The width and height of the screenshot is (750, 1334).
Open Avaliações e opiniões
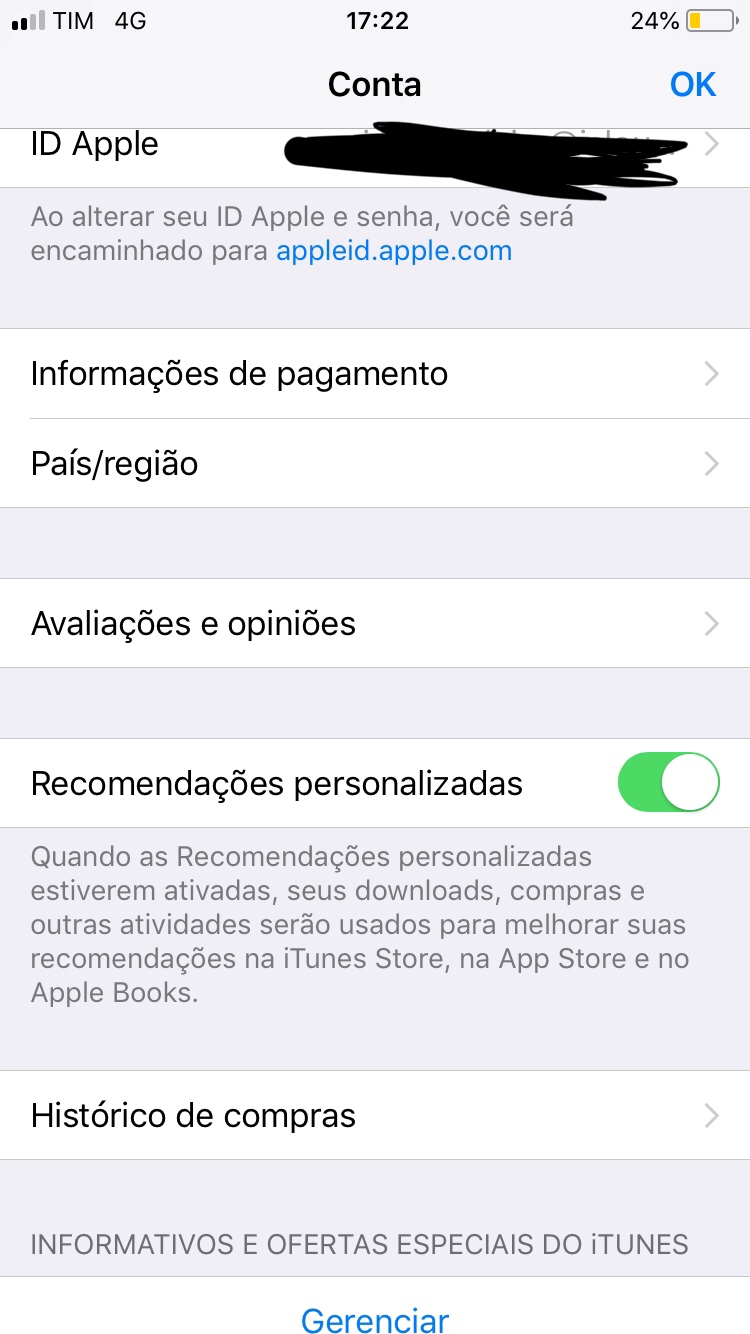[x=375, y=624]
